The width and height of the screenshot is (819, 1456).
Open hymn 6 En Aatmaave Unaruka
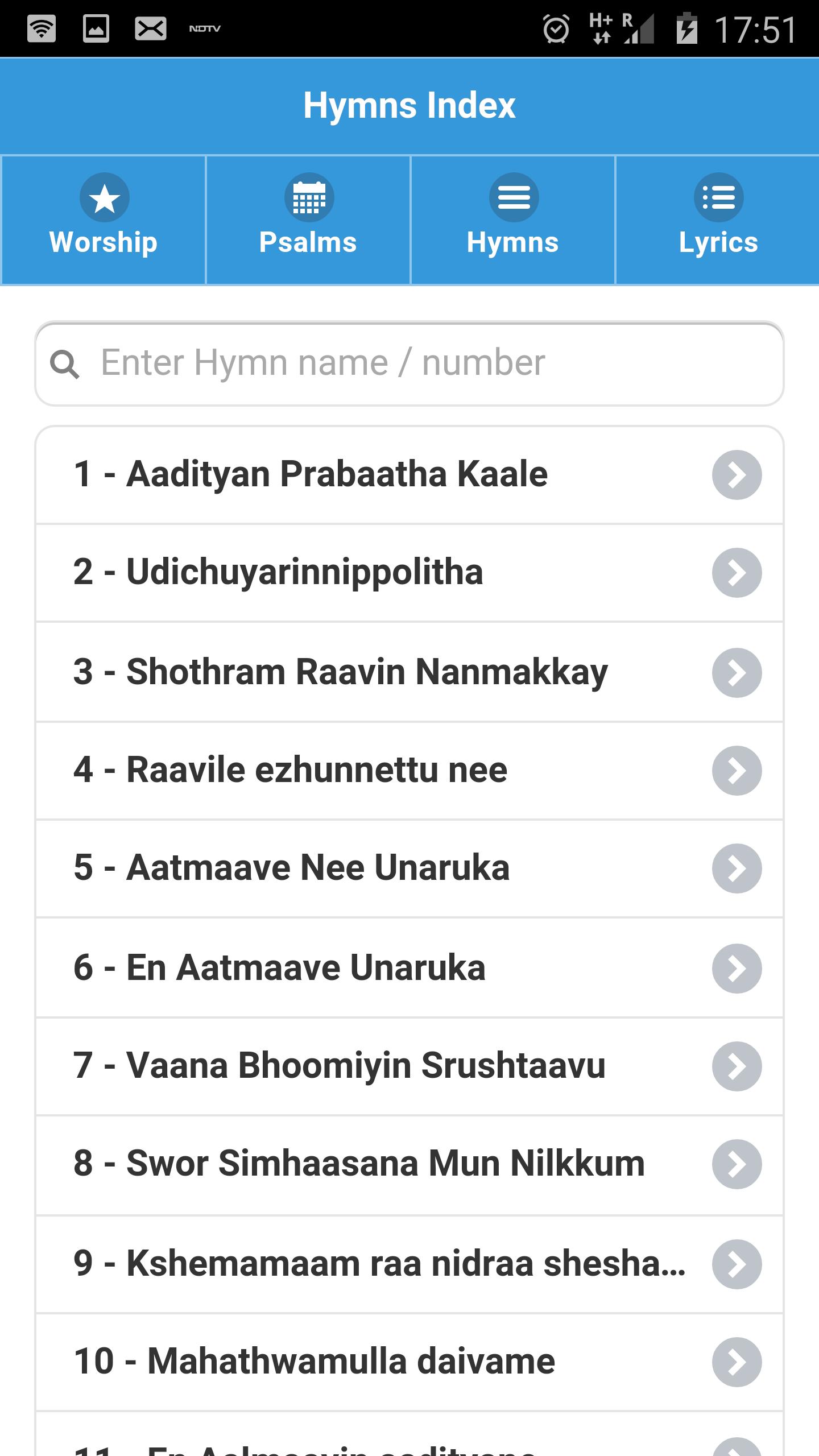[409, 968]
